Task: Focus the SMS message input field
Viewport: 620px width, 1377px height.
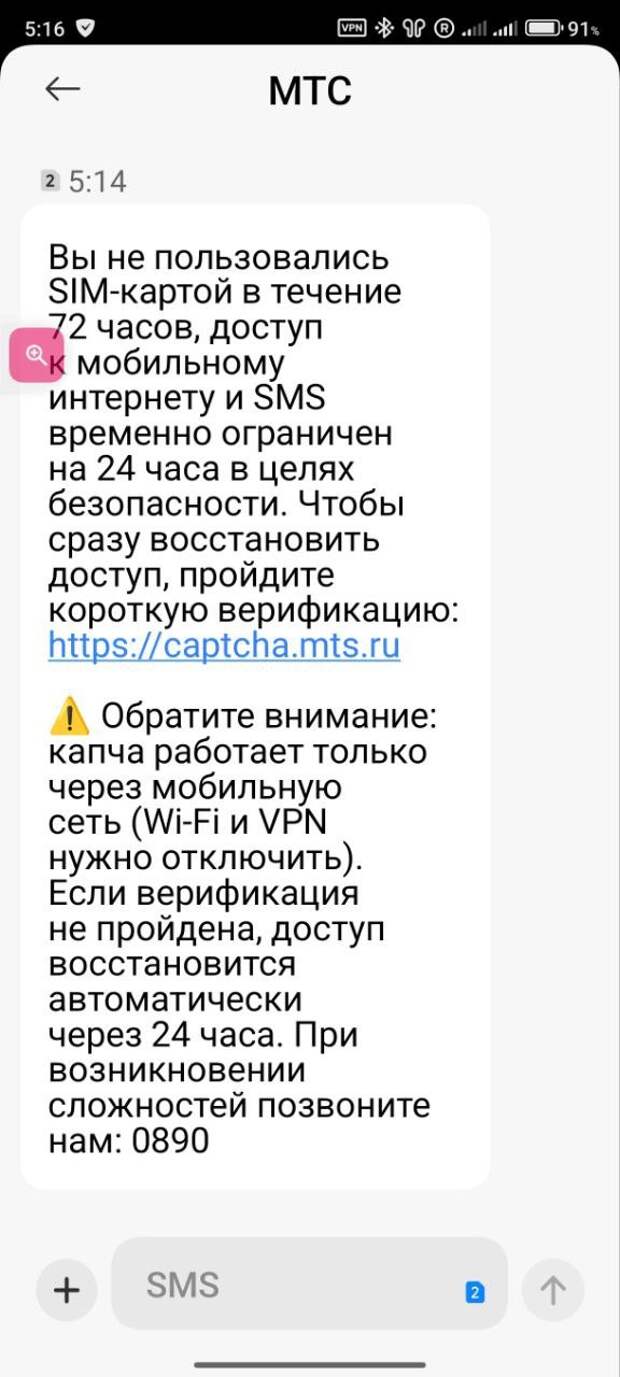Action: click(x=290, y=1286)
